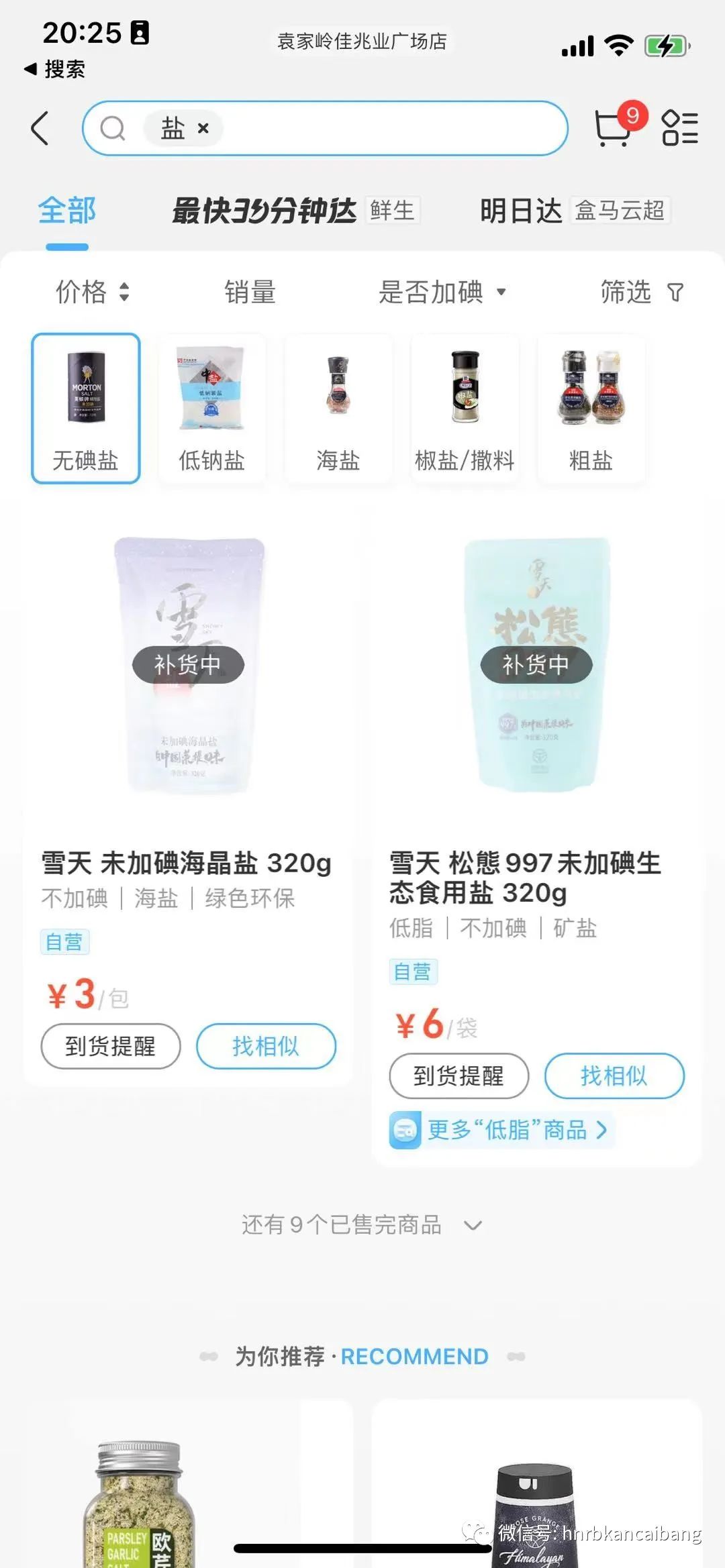Switch to the 最快39分钟达 鲜生 tab

[x=295, y=211]
